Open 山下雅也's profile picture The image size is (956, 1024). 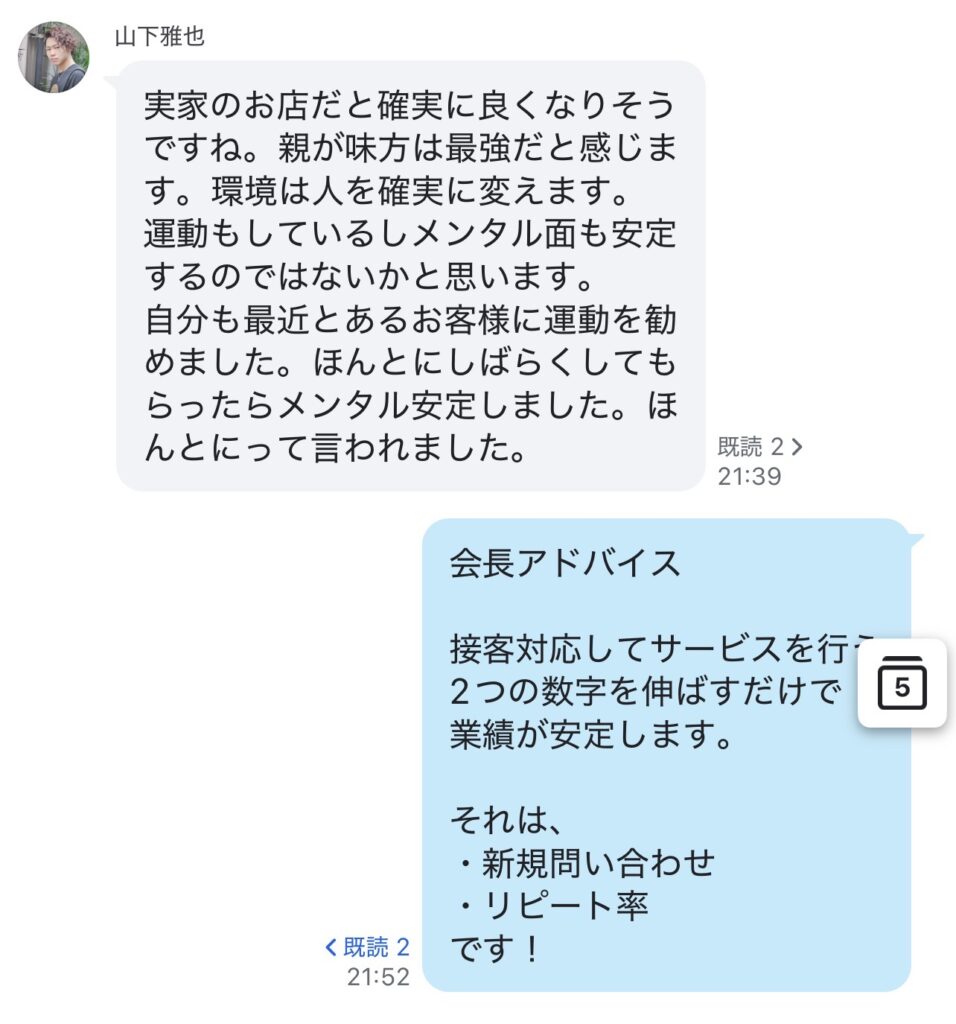point(53,57)
